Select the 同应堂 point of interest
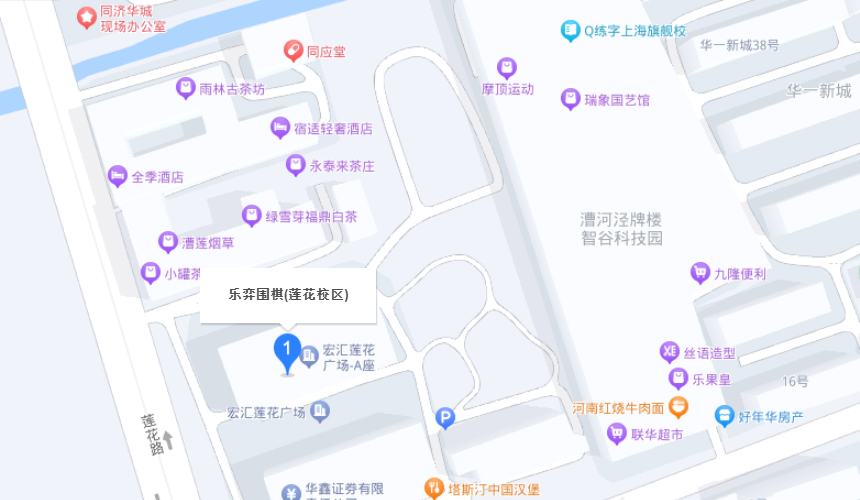860x500 pixels. pos(293,50)
